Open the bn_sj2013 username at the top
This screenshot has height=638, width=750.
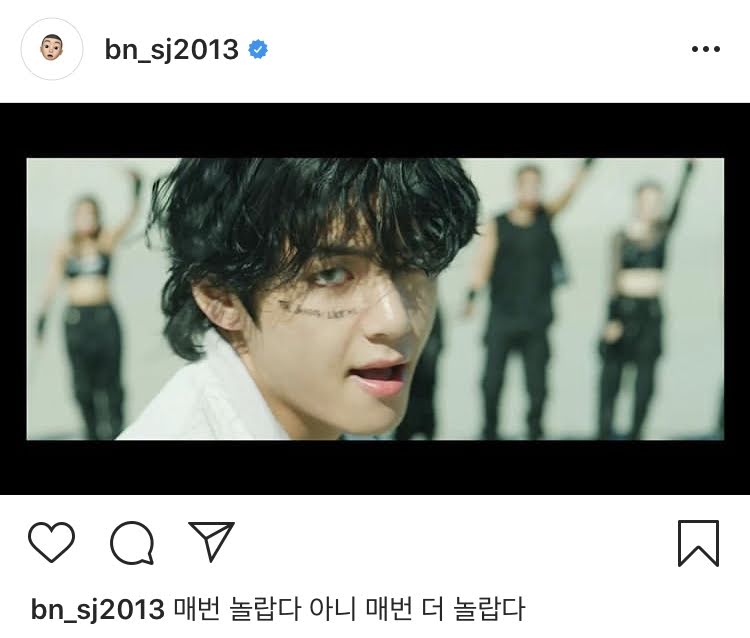point(171,49)
